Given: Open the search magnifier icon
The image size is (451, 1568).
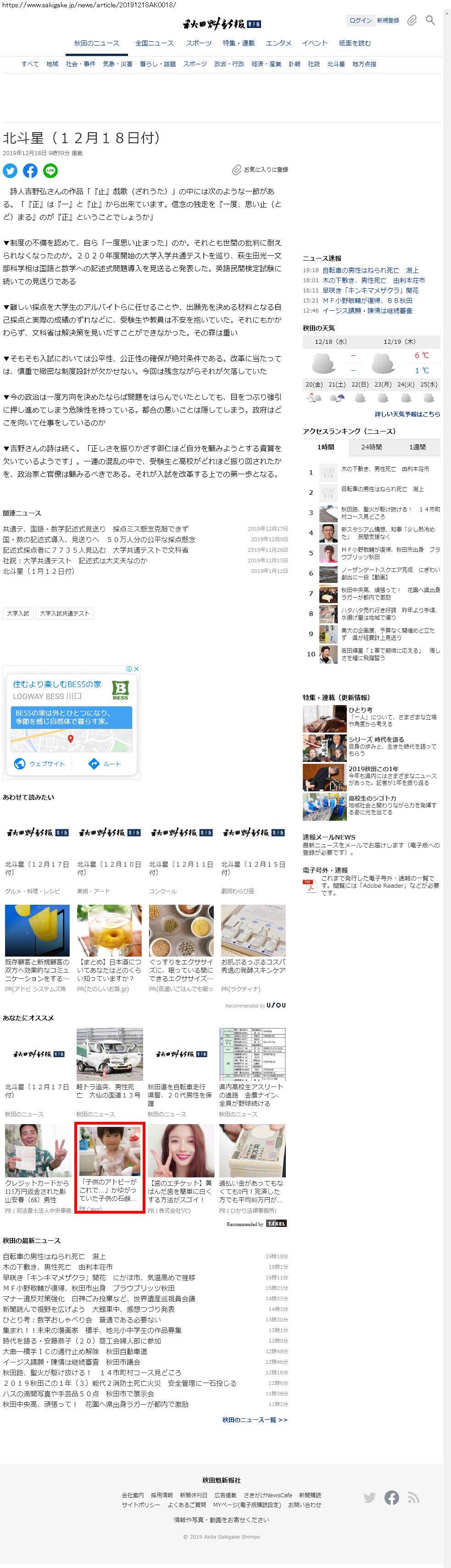Looking at the screenshot, I should click(430, 21).
